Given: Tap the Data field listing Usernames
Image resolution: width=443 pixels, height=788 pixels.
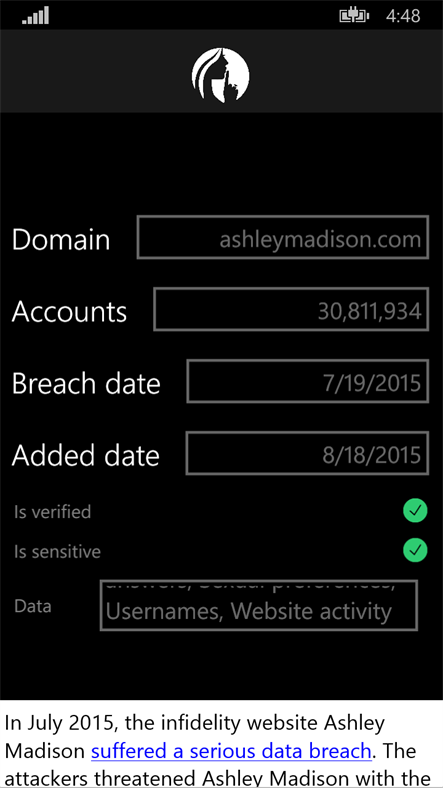Looking at the screenshot, I should click(259, 605).
